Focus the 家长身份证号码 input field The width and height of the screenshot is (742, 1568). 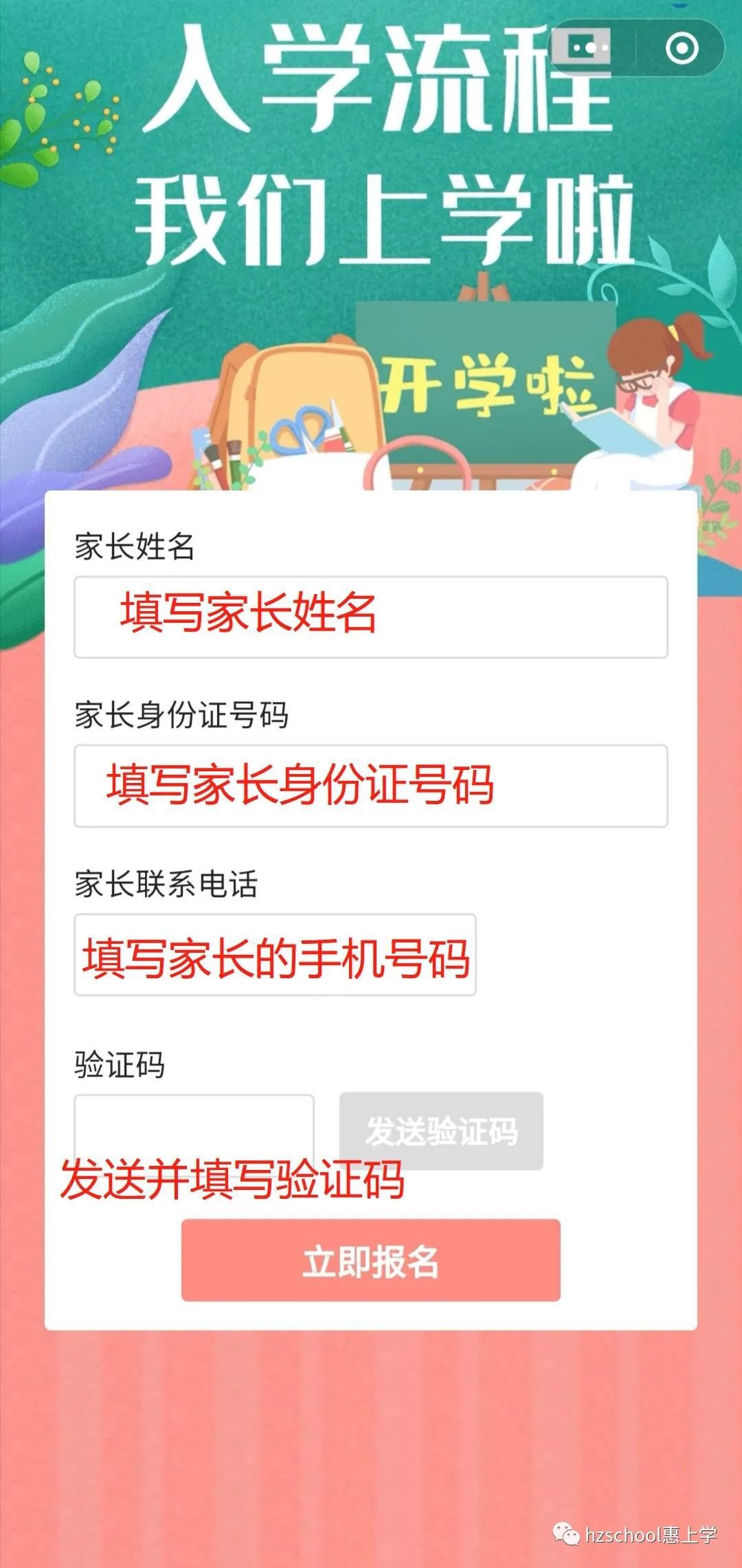coord(371,785)
